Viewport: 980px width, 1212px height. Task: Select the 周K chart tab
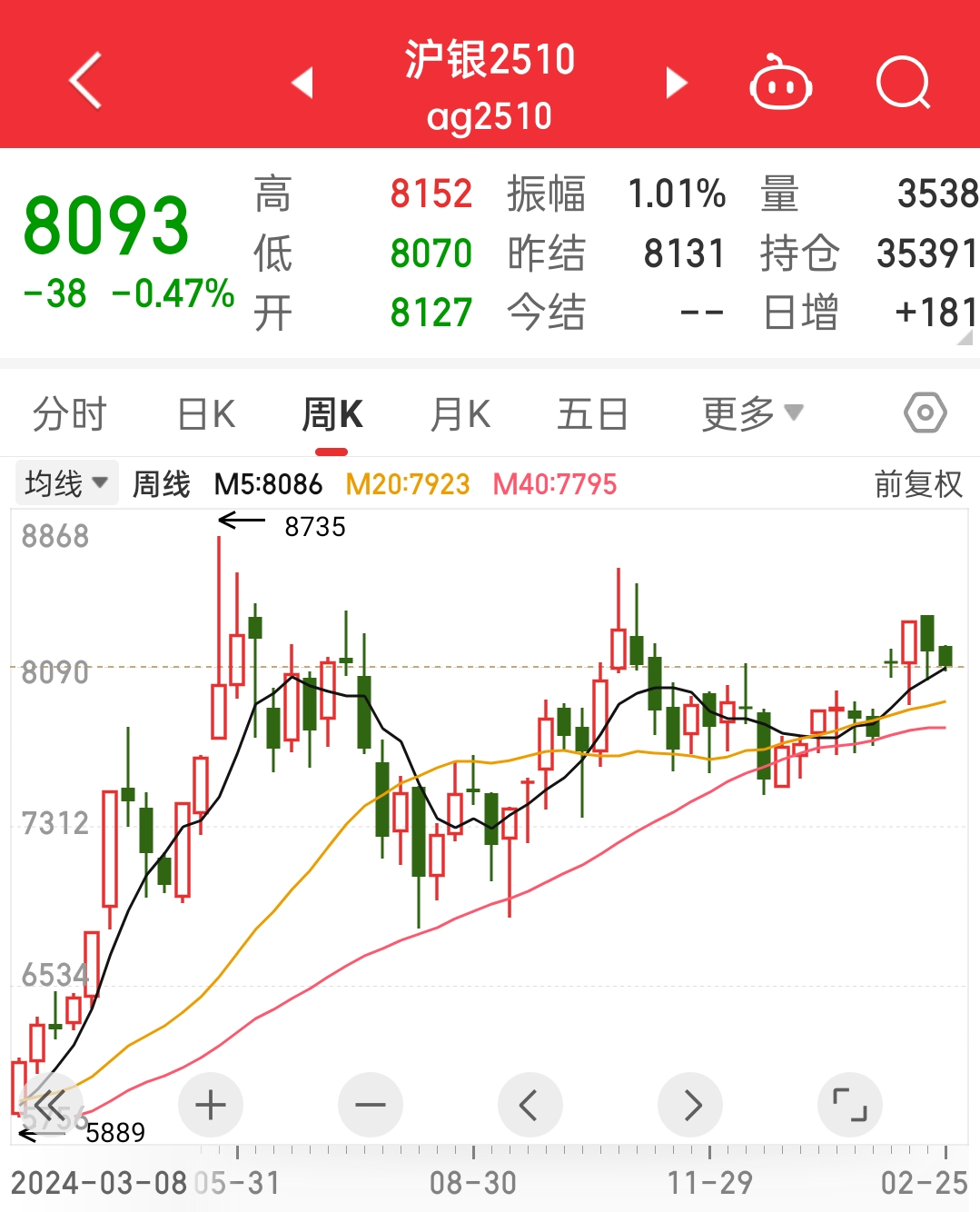click(x=332, y=414)
